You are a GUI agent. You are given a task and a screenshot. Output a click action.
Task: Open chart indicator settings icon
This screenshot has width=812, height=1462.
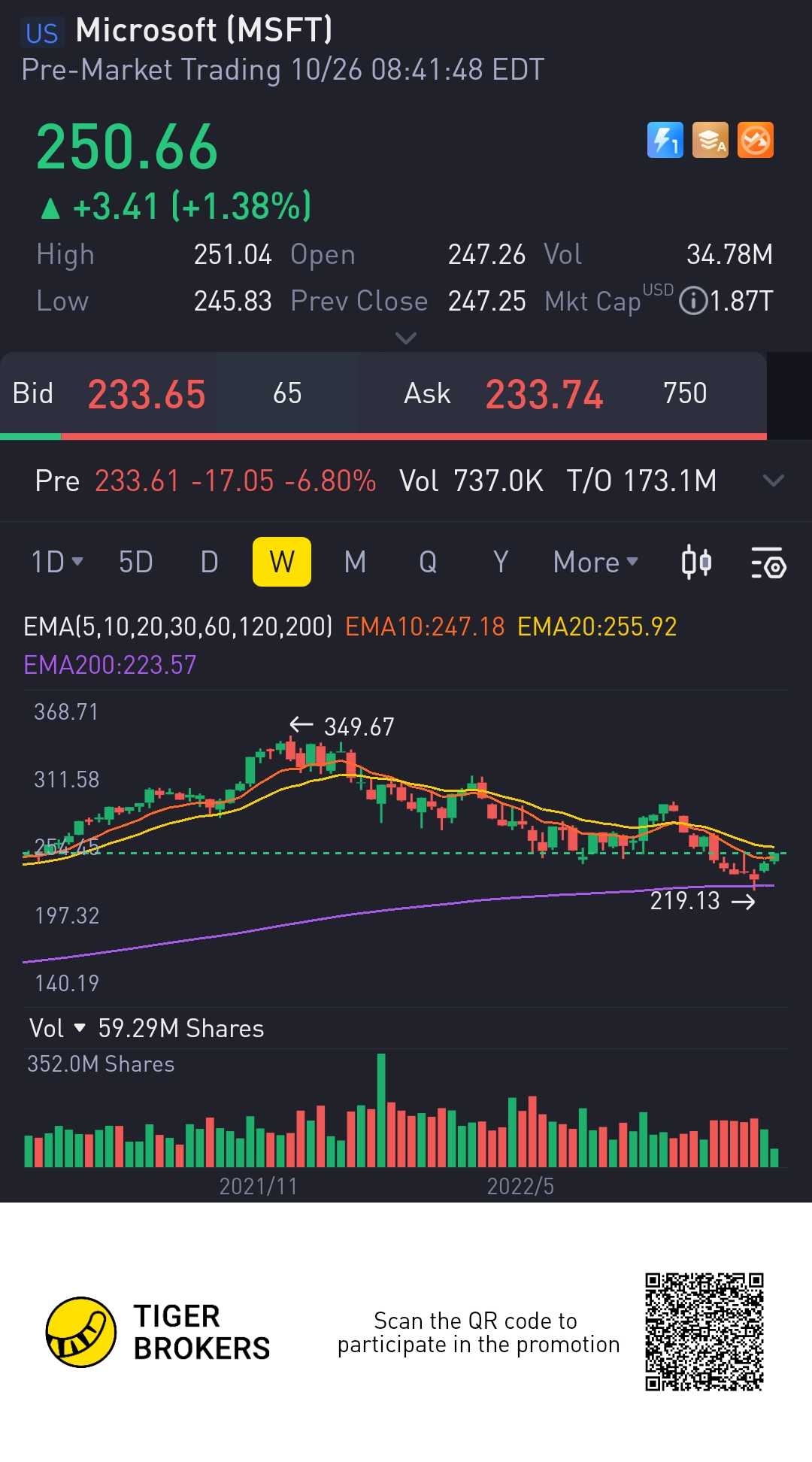tap(768, 563)
